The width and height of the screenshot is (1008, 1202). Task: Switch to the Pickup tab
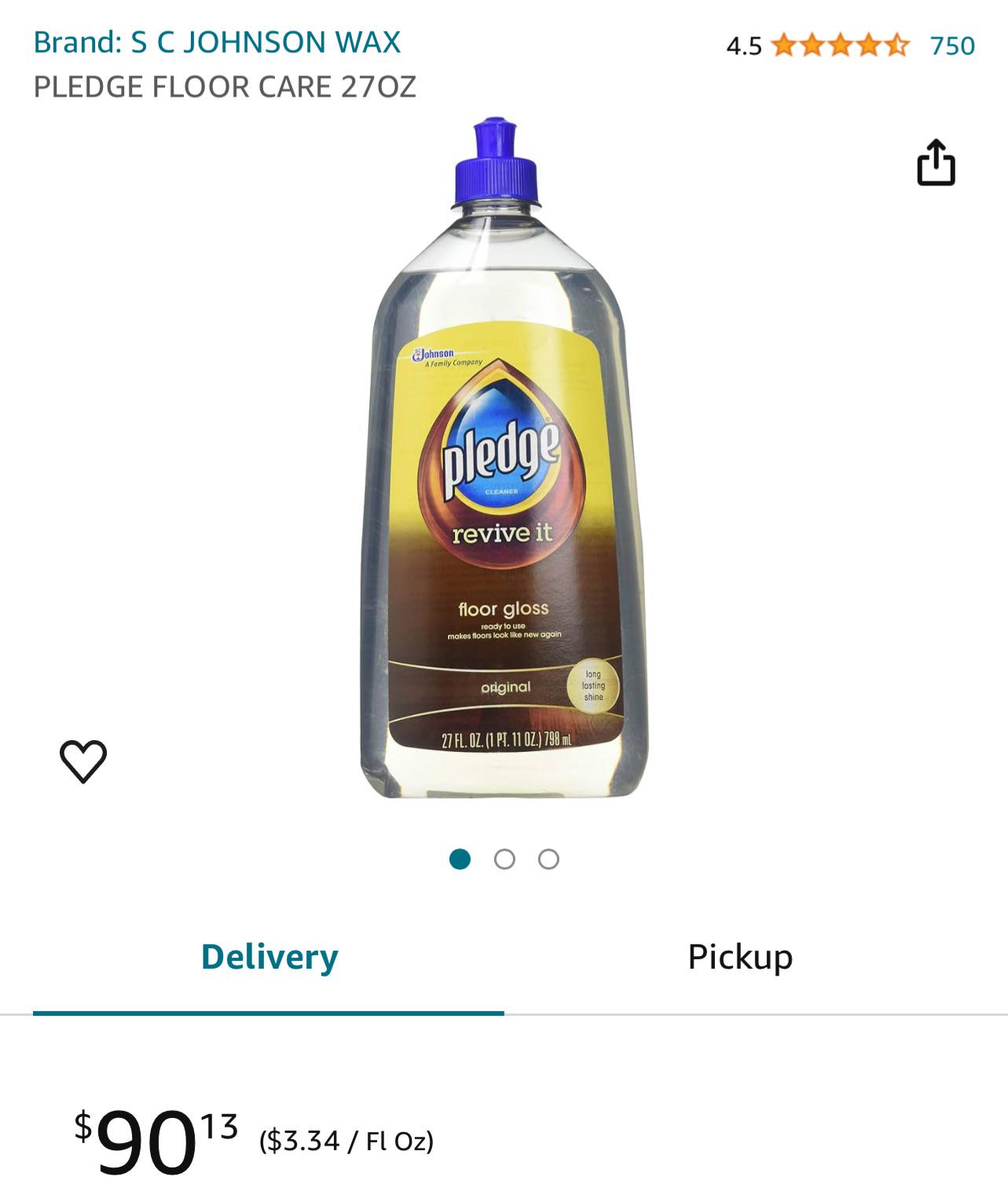pos(739,957)
